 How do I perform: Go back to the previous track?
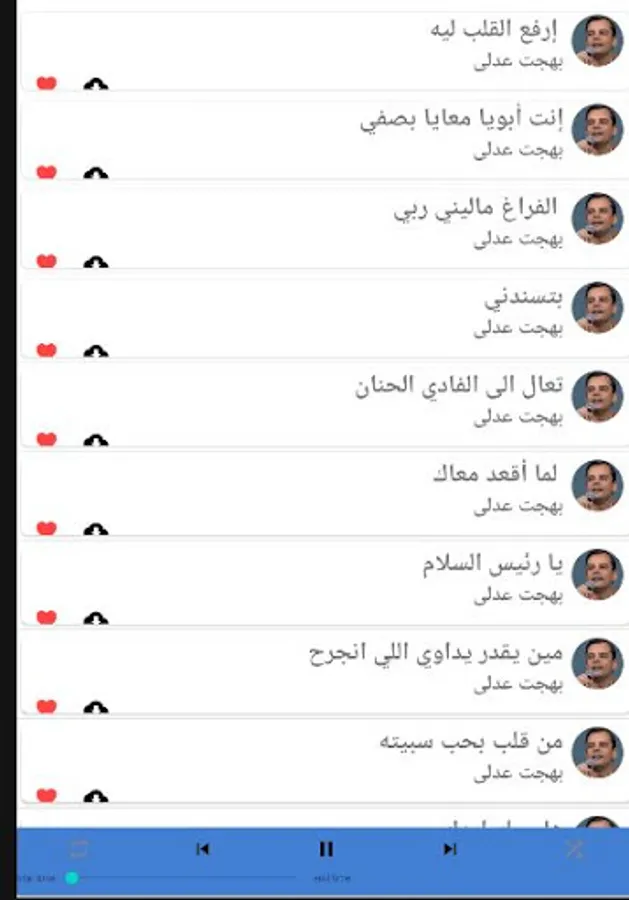pyautogui.click(x=202, y=849)
